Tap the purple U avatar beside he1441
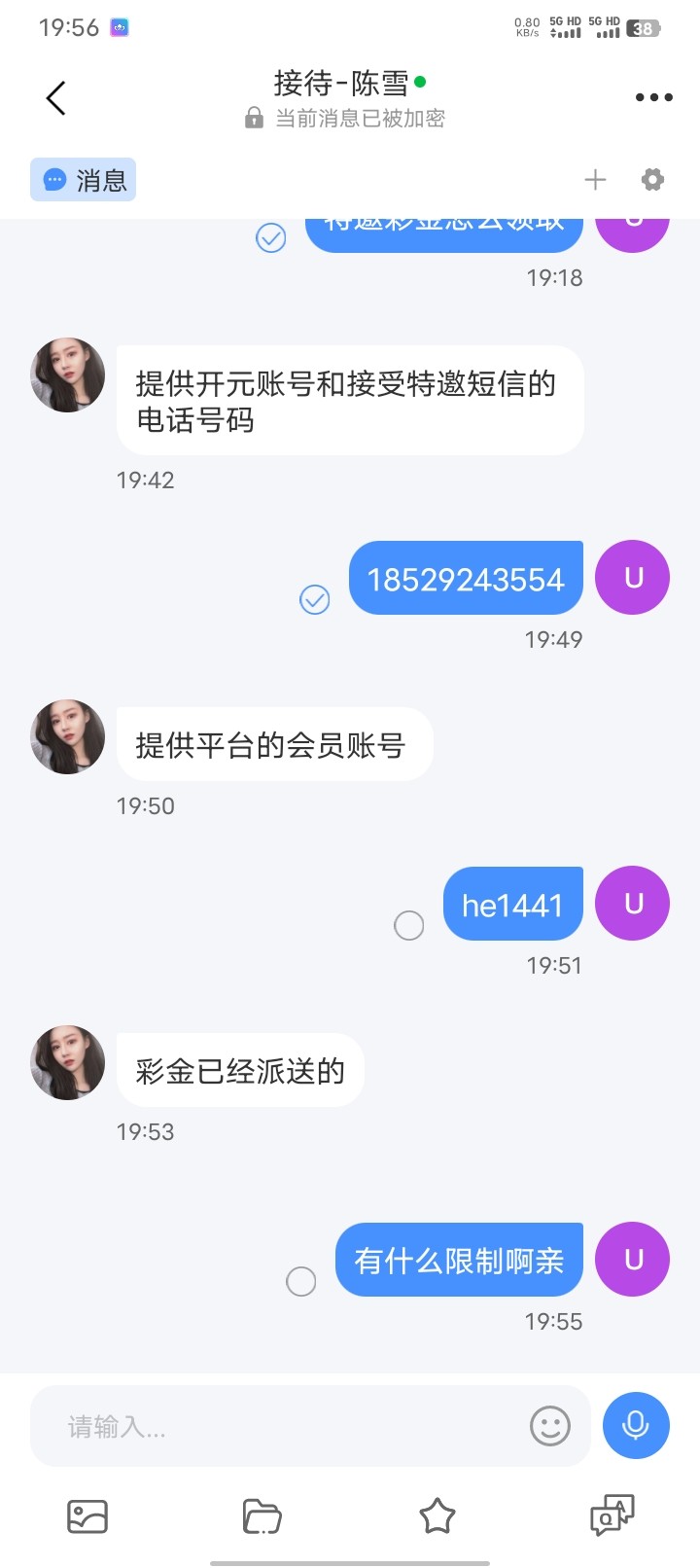Image resolution: width=700 pixels, height=1568 pixels. point(632,903)
